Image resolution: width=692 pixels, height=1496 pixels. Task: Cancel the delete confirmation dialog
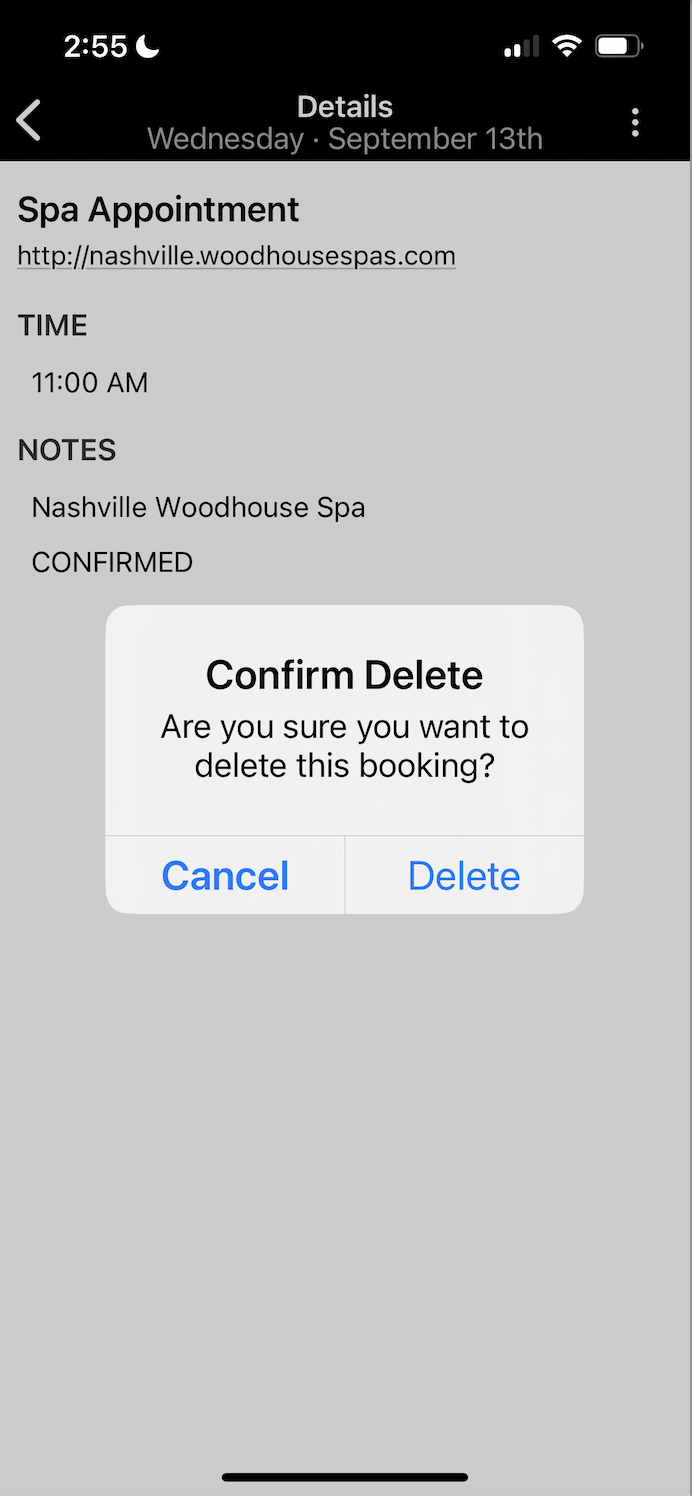click(x=225, y=876)
